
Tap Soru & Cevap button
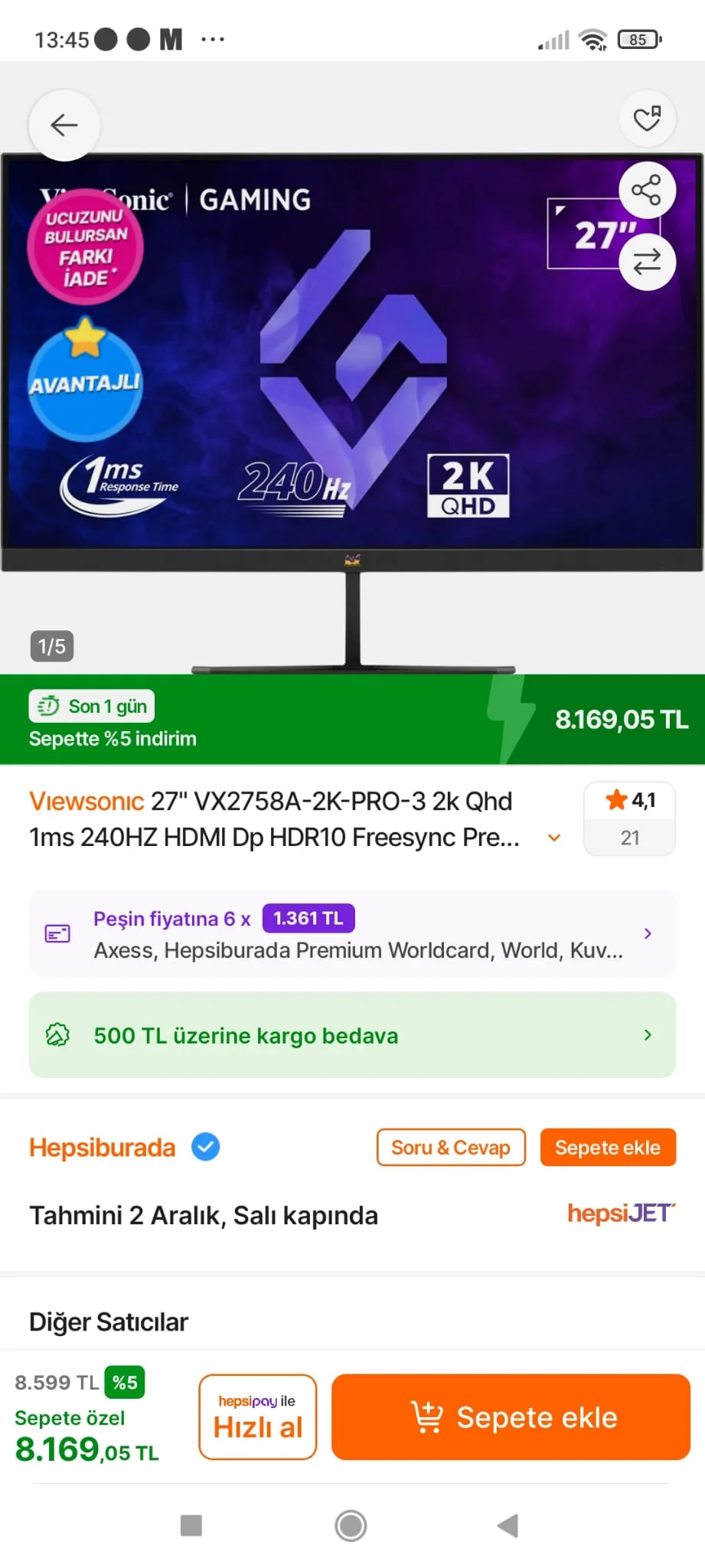451,1148
